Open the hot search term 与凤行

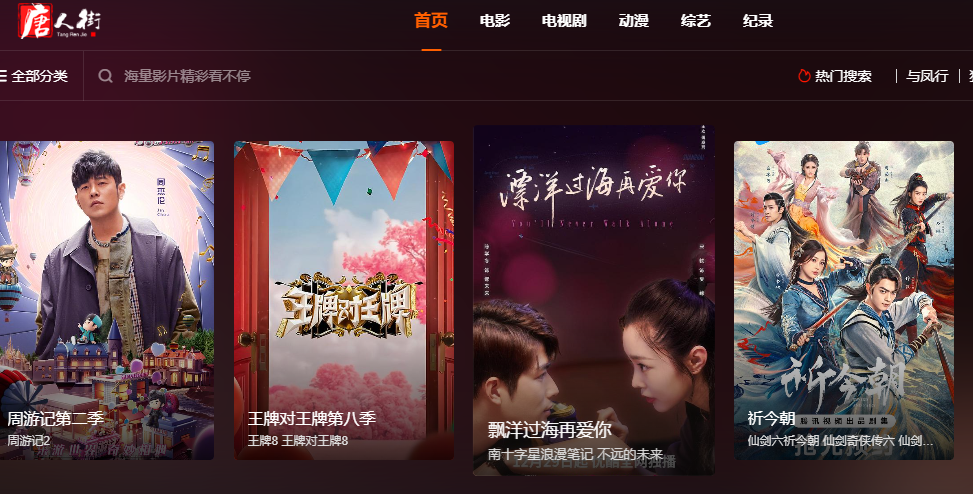pyautogui.click(x=927, y=76)
